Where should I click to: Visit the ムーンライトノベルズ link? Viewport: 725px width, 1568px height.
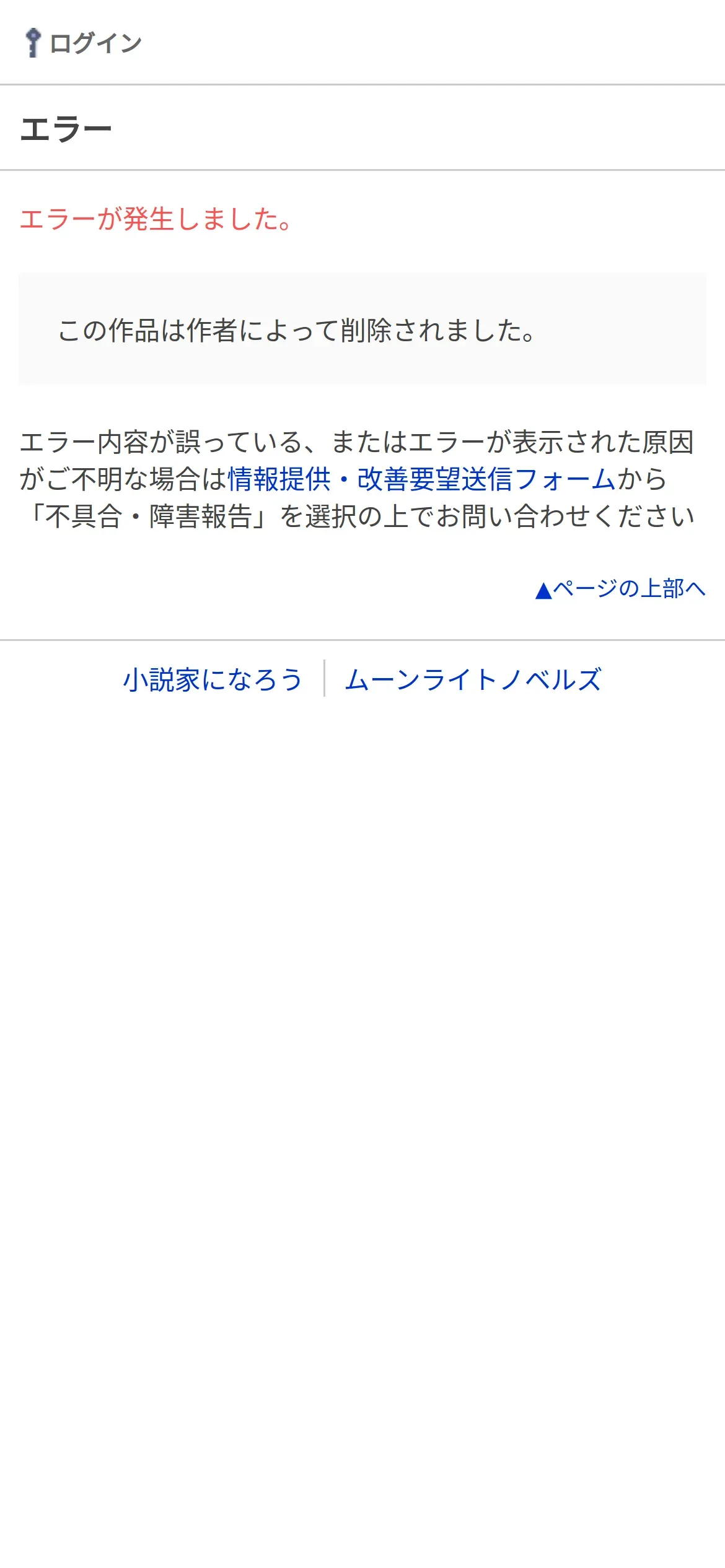473,679
